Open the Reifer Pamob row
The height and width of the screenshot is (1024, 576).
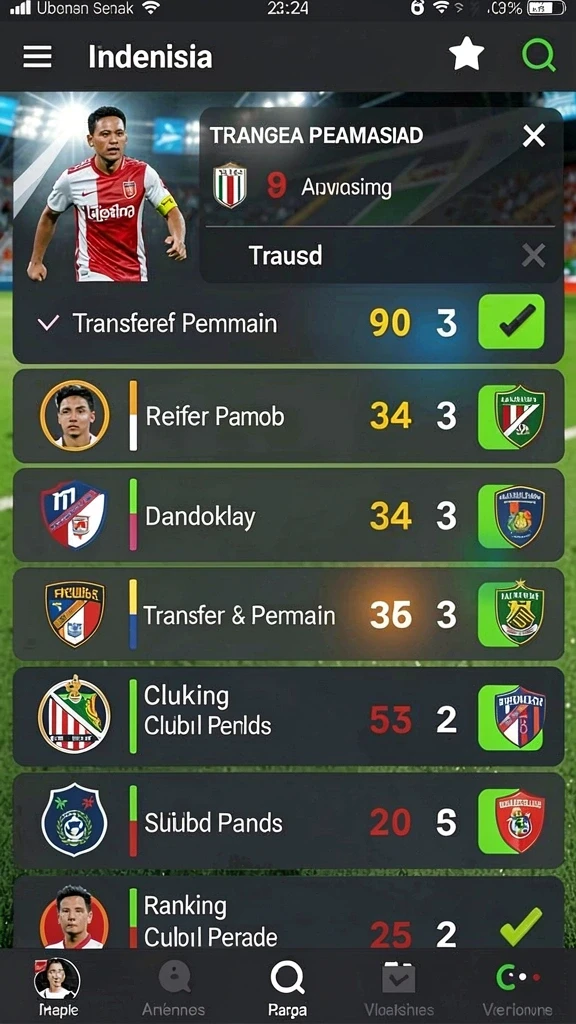click(x=288, y=416)
